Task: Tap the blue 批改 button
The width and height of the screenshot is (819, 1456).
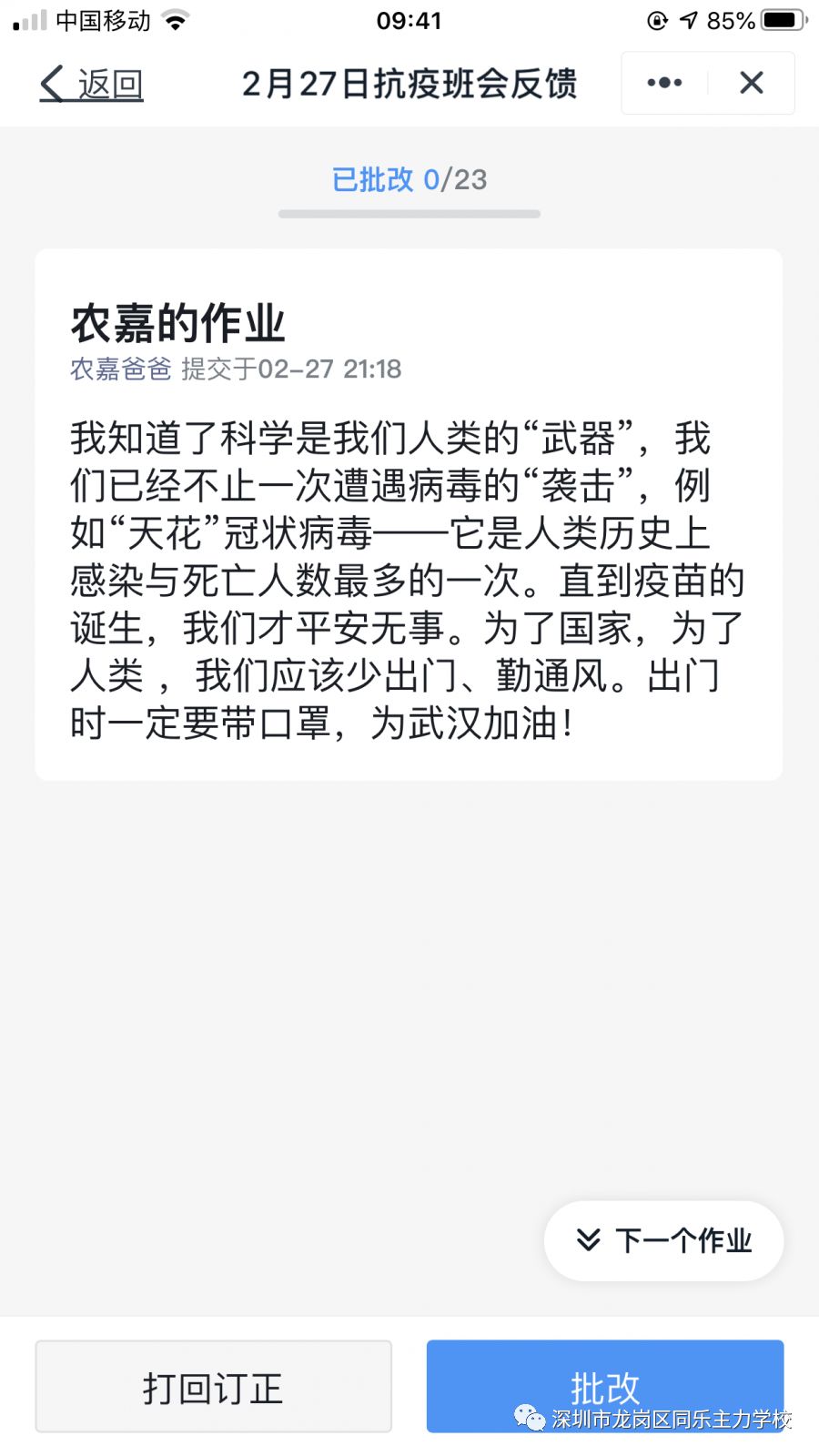Action: click(x=604, y=1386)
